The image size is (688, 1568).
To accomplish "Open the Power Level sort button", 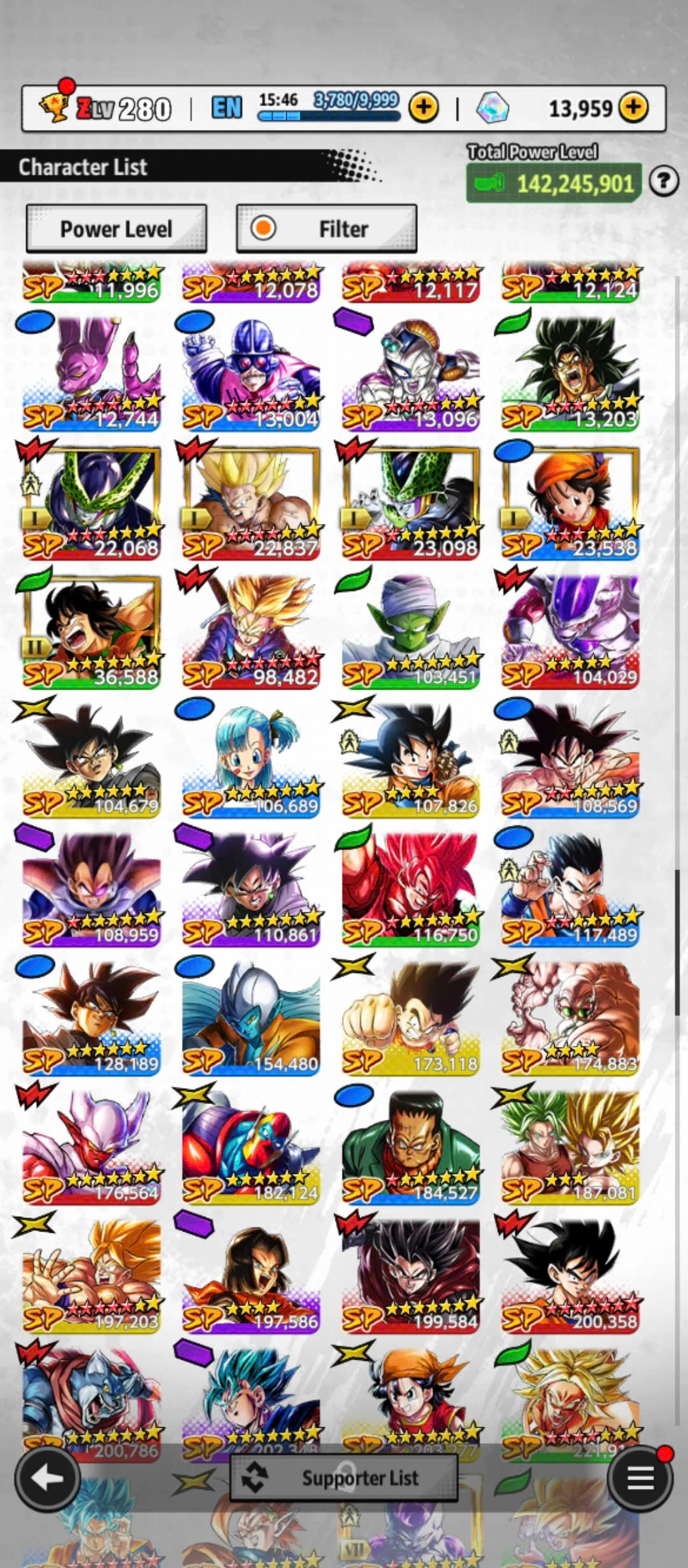I will point(116,229).
